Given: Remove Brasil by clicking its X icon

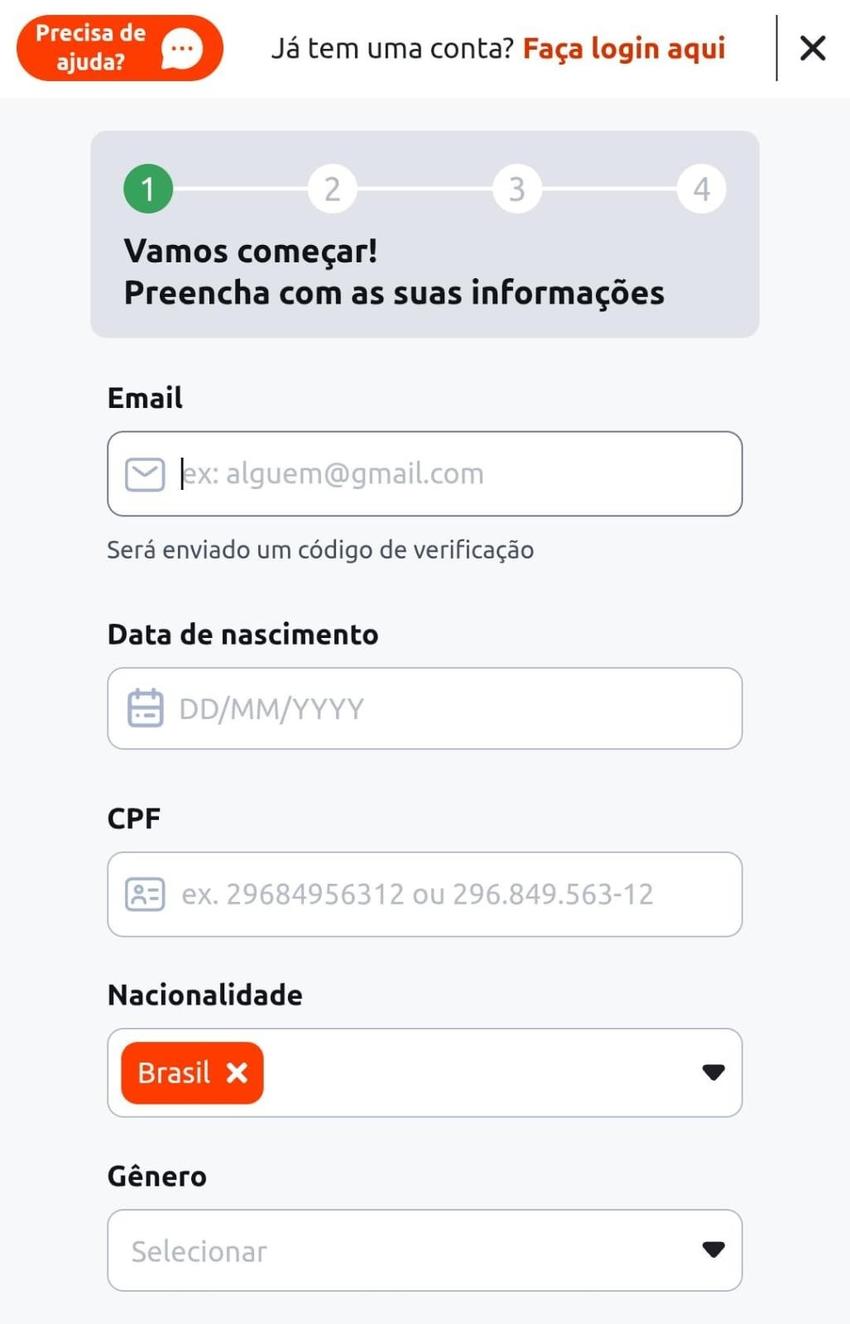Looking at the screenshot, I should (x=236, y=1072).
